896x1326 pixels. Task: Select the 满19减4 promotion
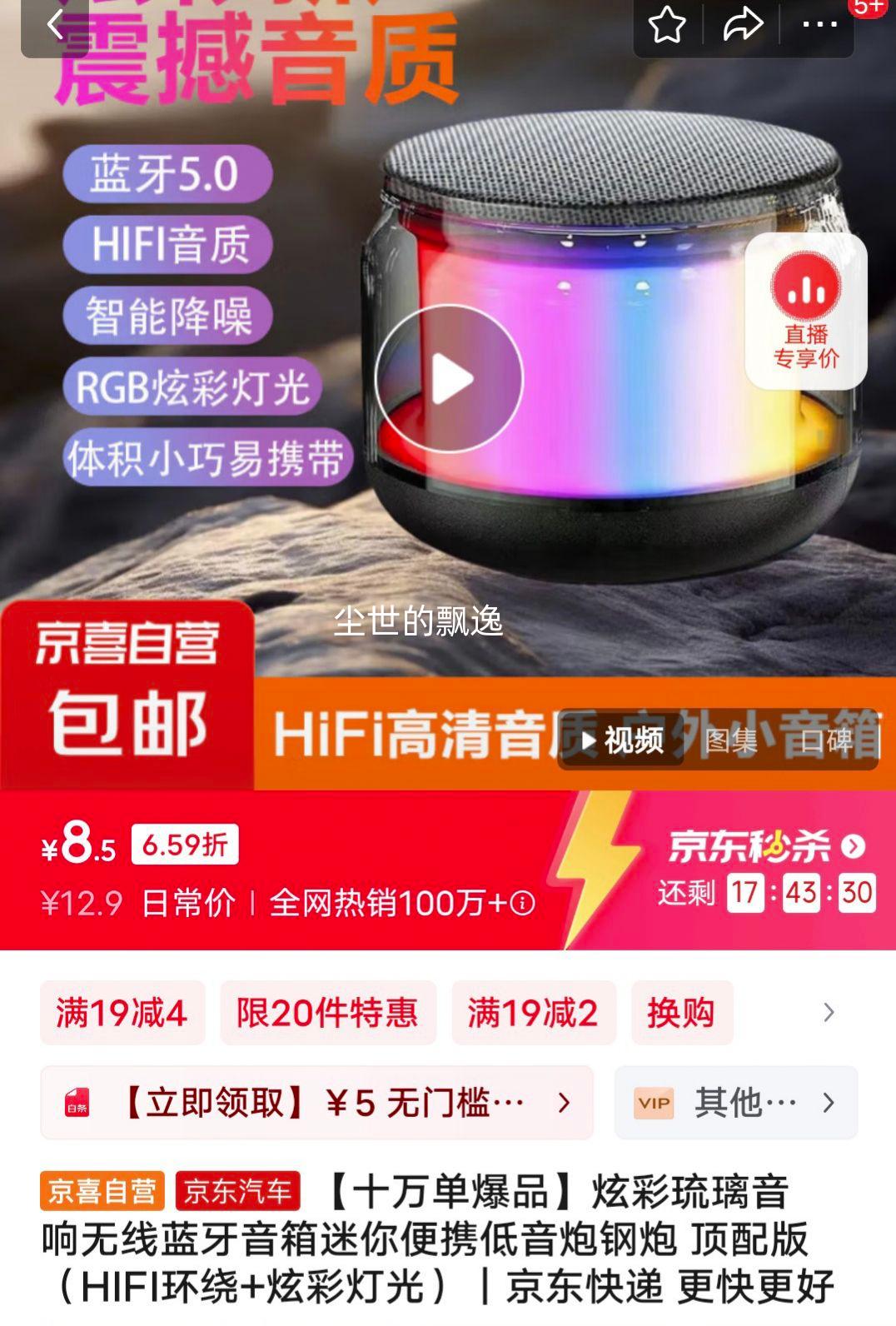(122, 1014)
